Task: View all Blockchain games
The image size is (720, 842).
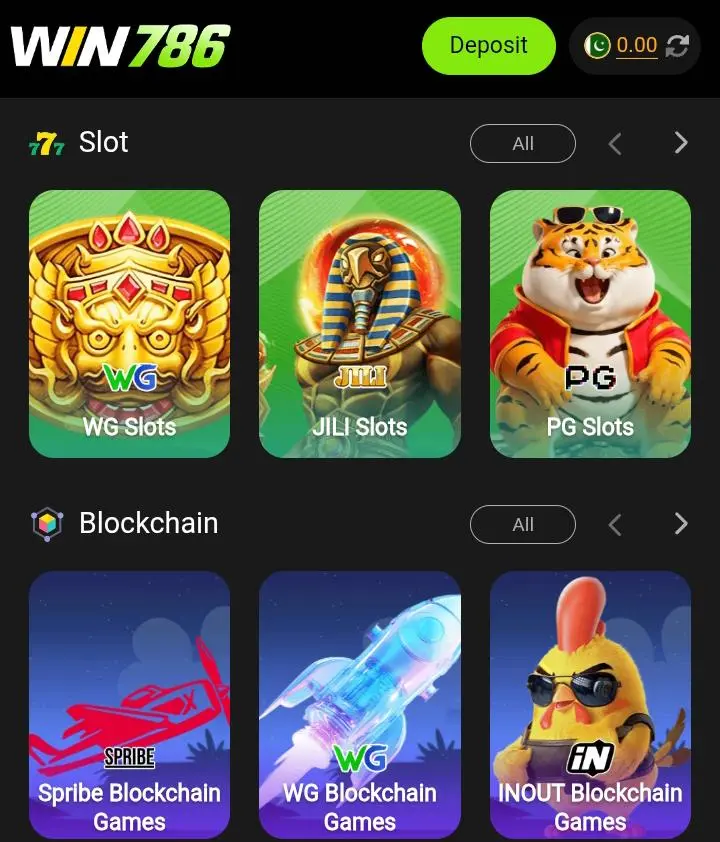Action: pos(522,524)
